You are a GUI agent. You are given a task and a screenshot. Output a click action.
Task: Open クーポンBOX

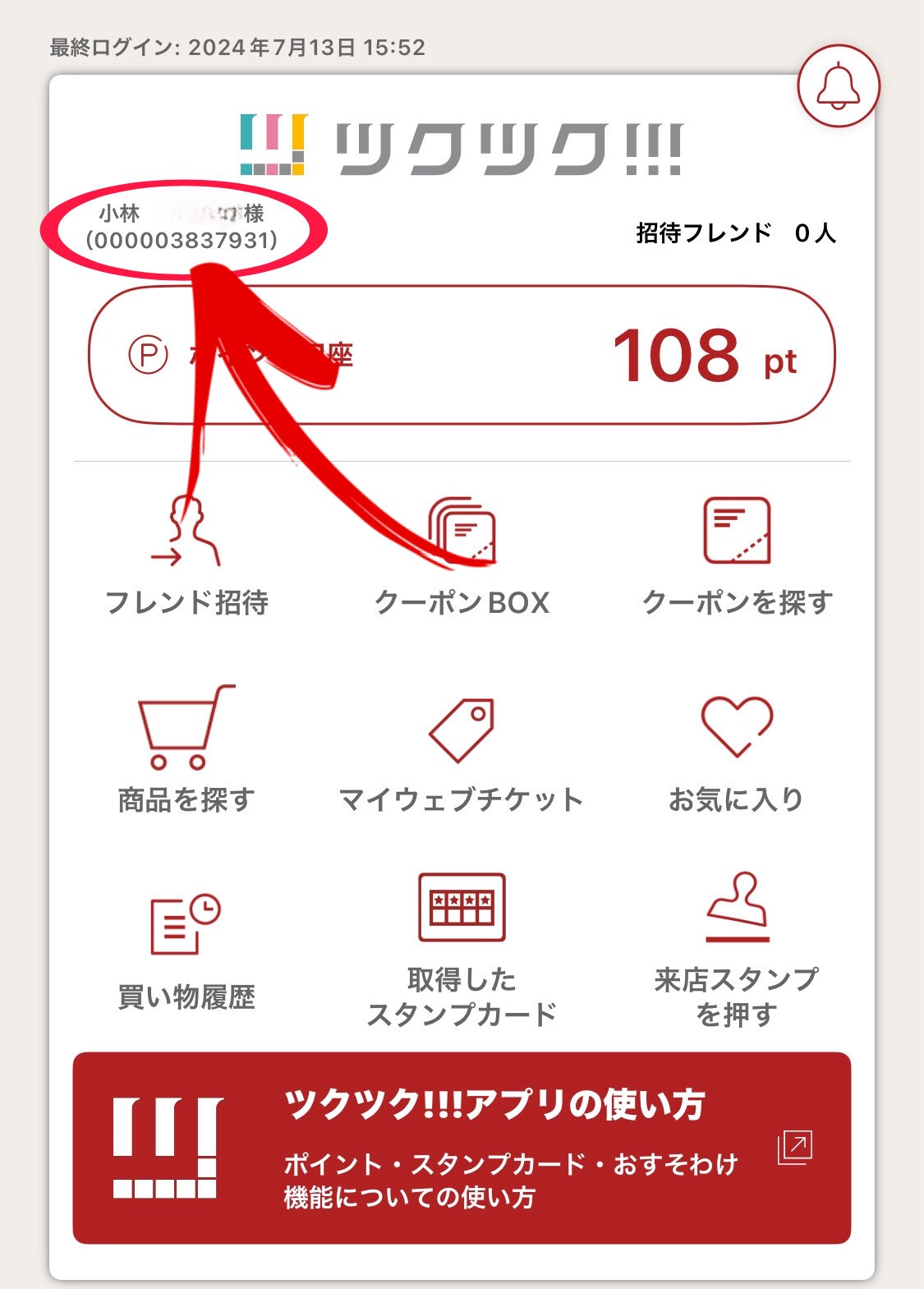pos(462,559)
